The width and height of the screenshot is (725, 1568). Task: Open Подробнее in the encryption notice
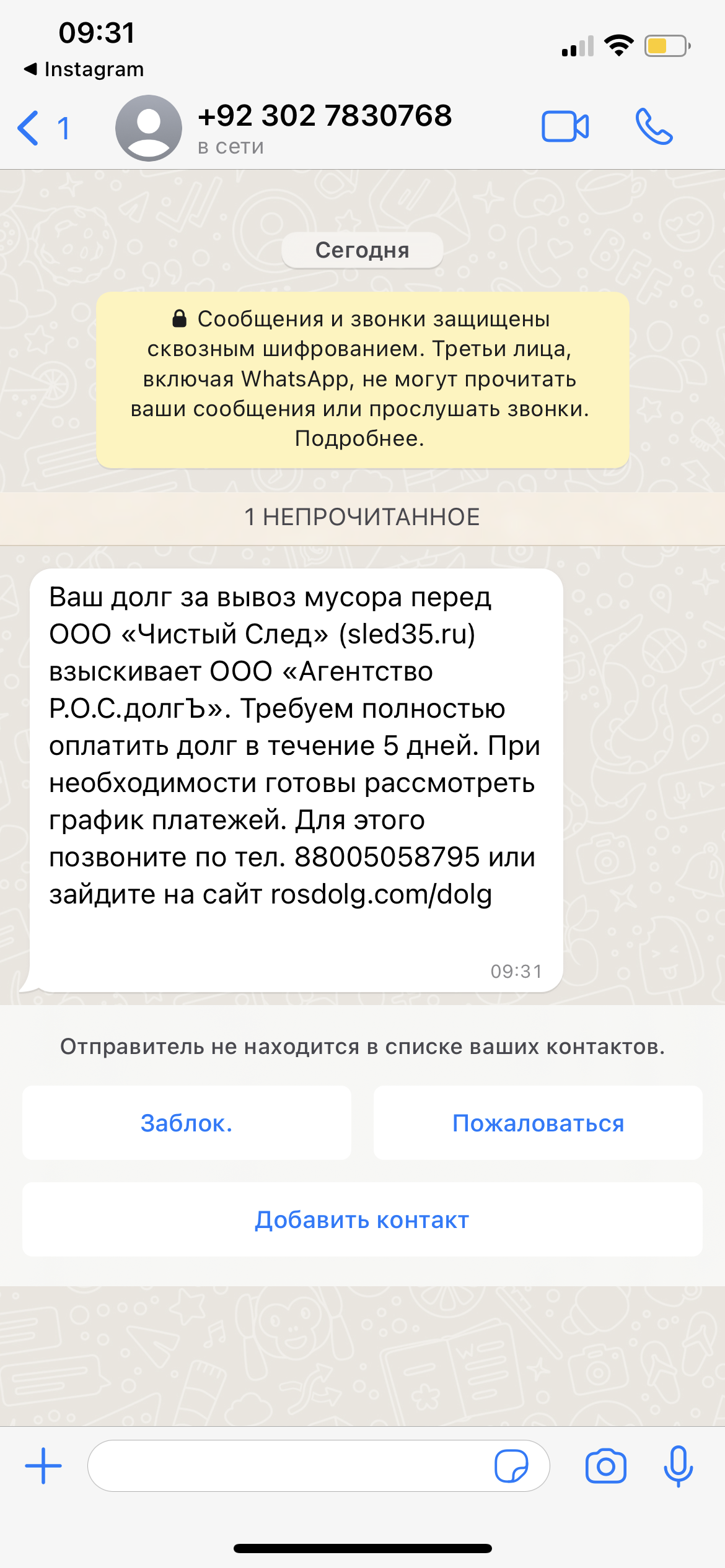pos(359,438)
